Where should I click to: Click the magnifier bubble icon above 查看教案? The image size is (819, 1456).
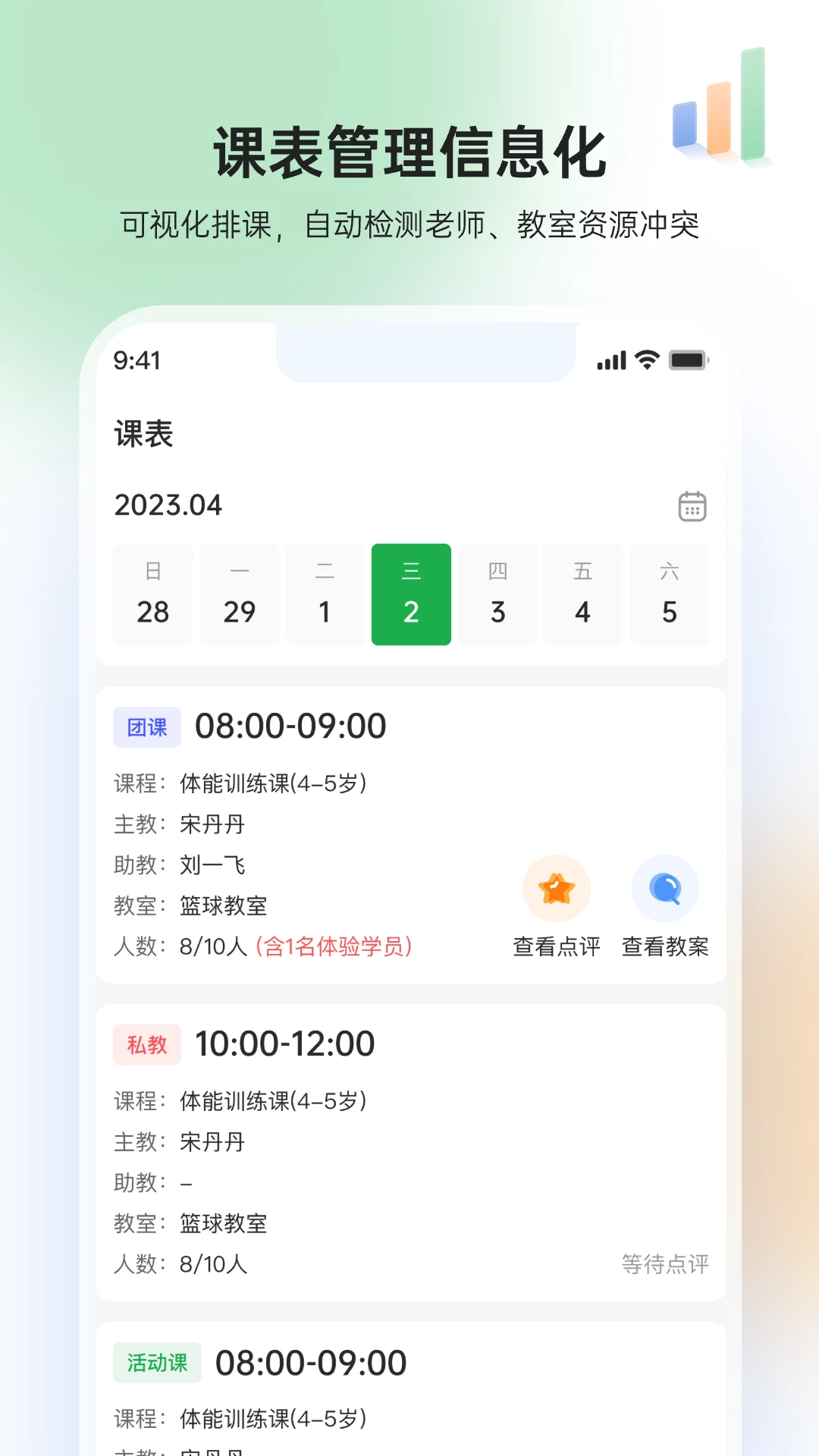click(664, 888)
